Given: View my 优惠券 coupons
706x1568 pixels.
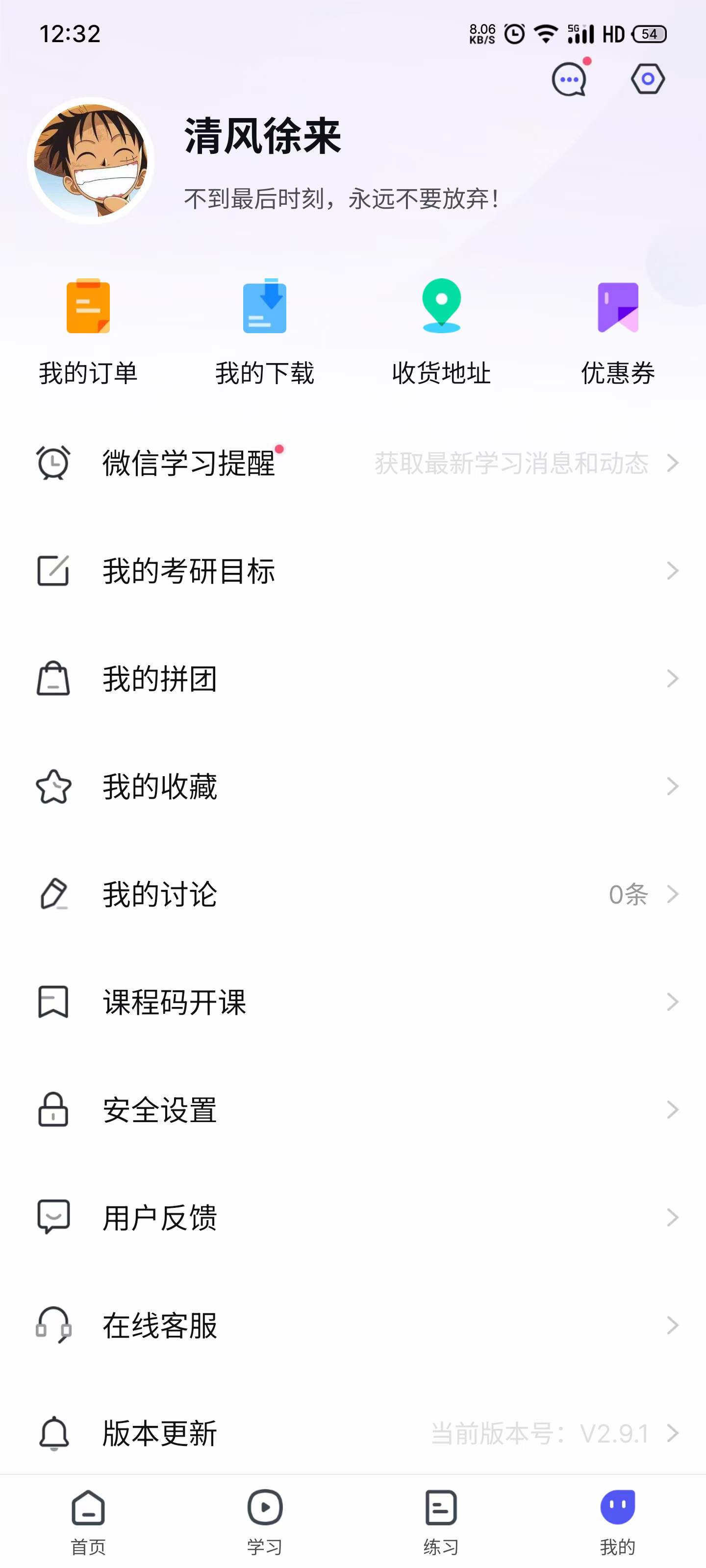Looking at the screenshot, I should pos(617,332).
